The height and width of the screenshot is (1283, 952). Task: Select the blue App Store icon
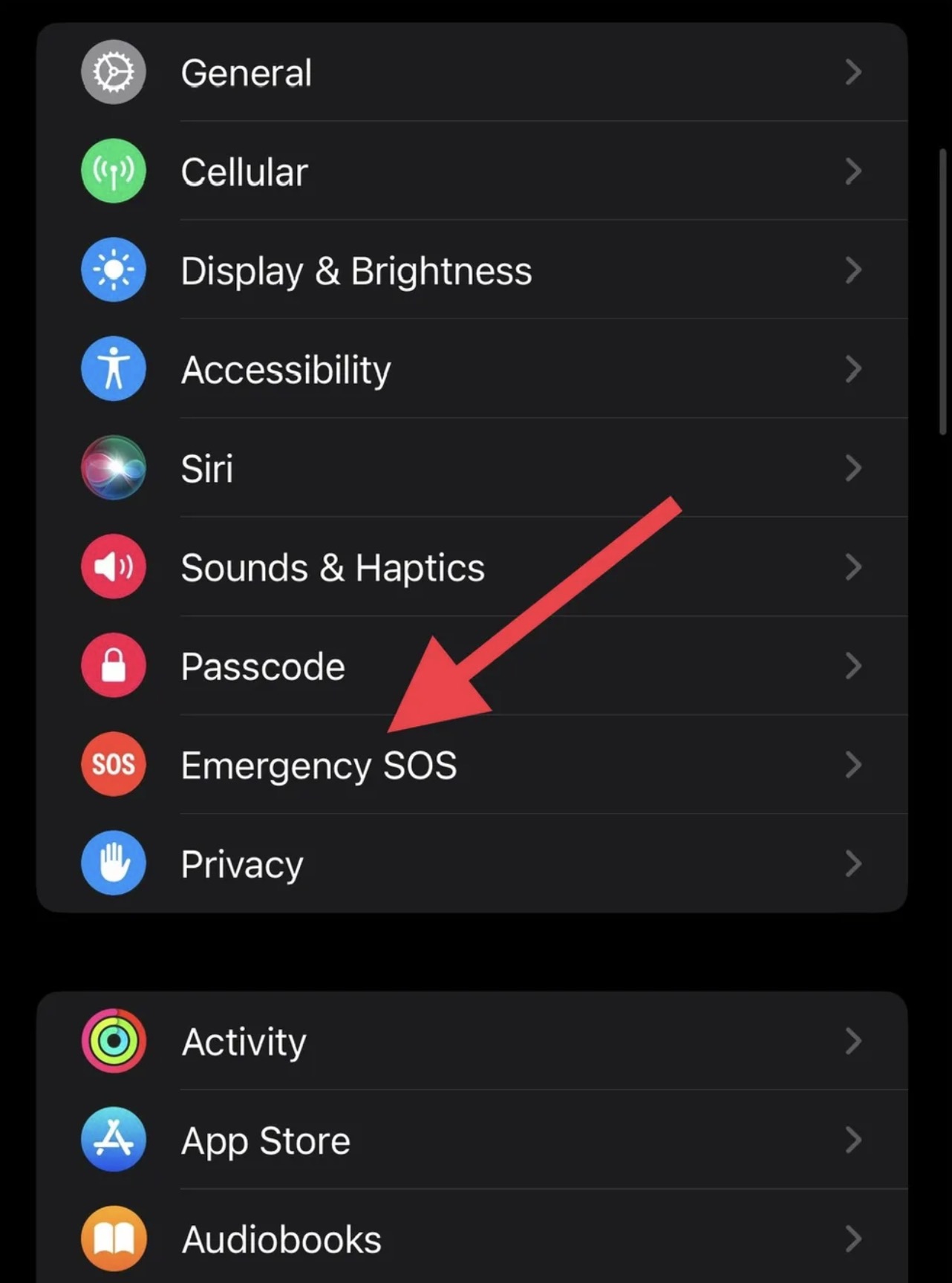tap(113, 1140)
